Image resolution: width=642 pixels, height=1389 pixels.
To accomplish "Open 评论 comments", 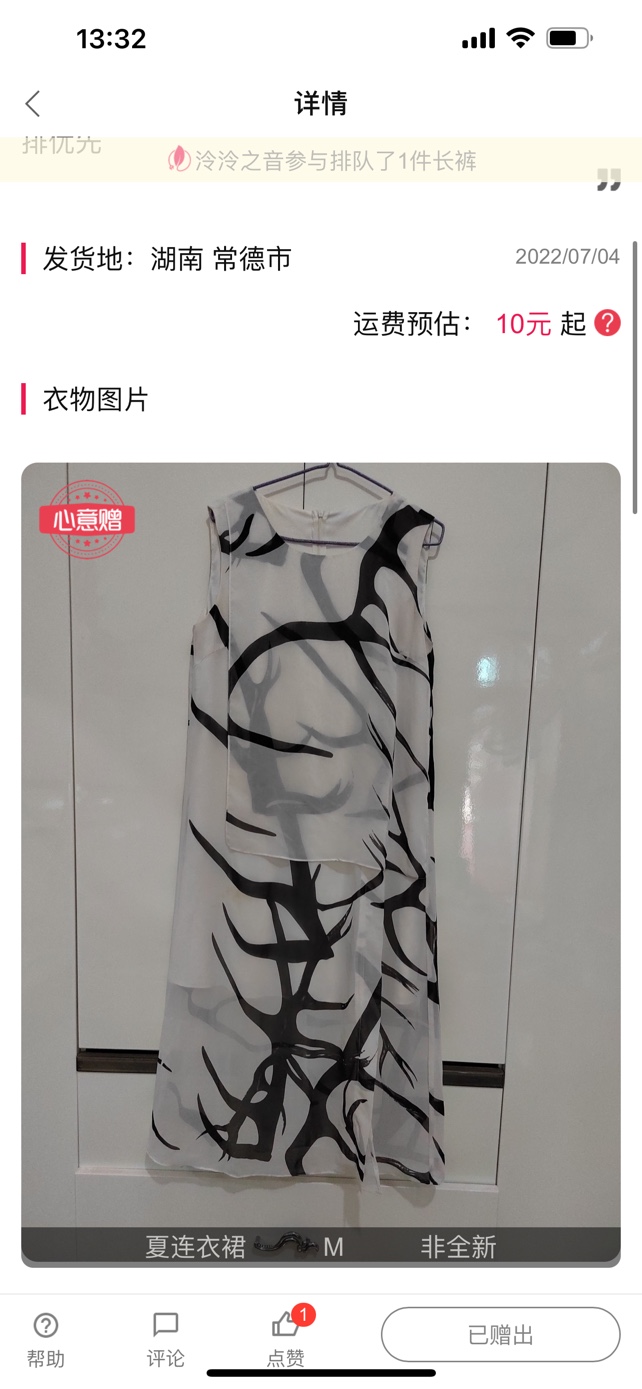I will pos(165,1337).
